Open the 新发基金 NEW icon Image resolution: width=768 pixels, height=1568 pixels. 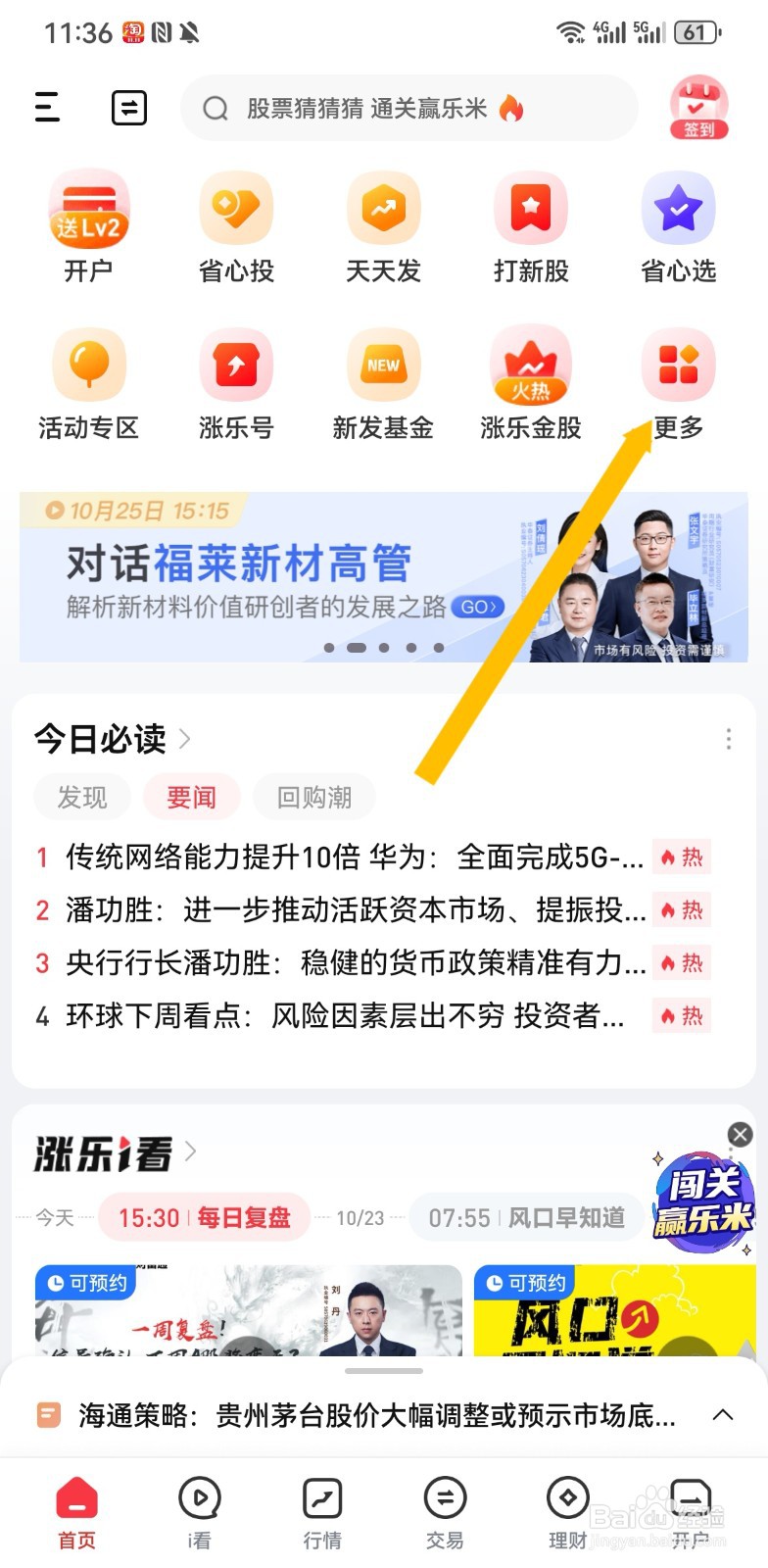pyautogui.click(x=384, y=365)
